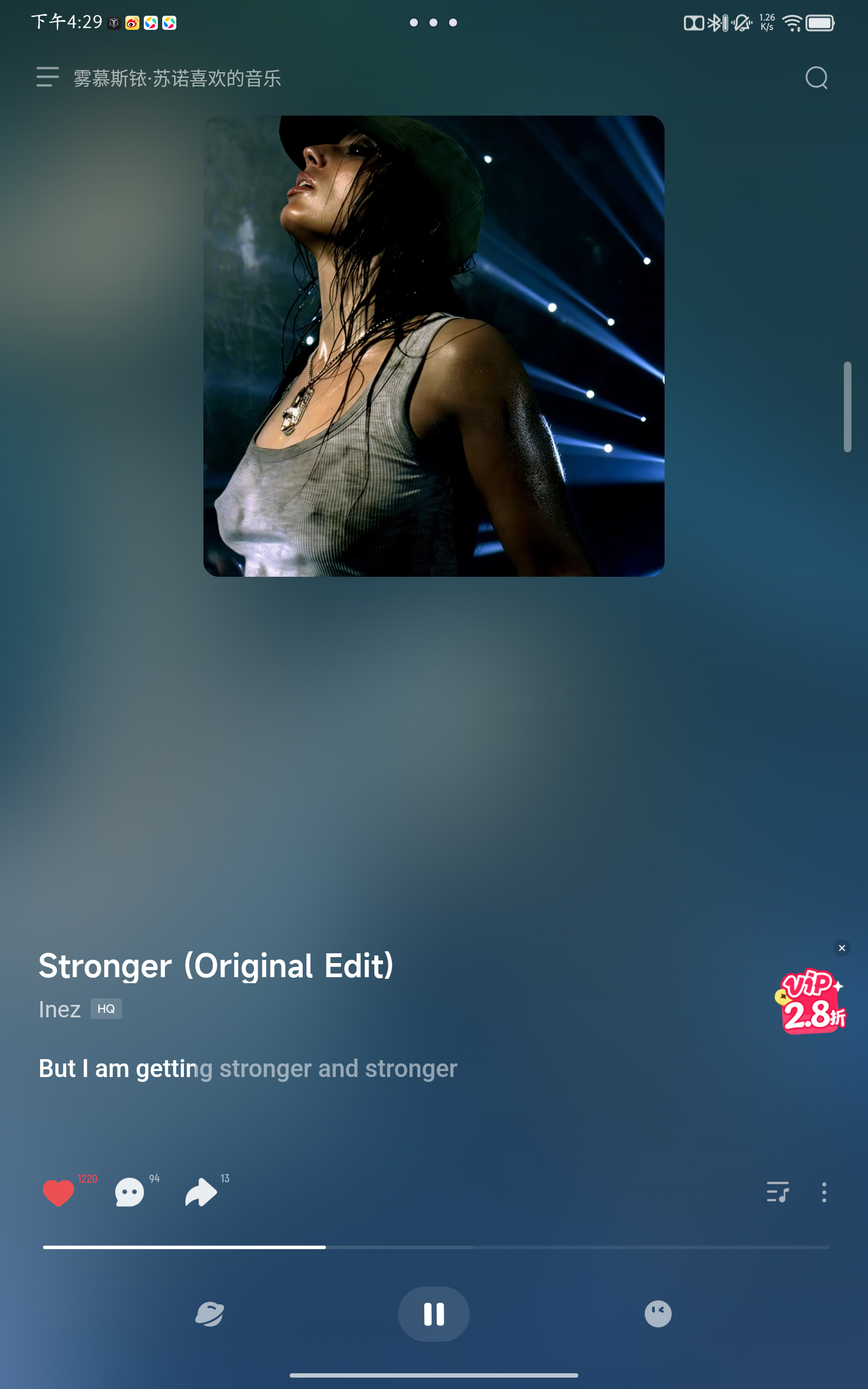
Task: Open search from the top bar
Action: click(816, 78)
